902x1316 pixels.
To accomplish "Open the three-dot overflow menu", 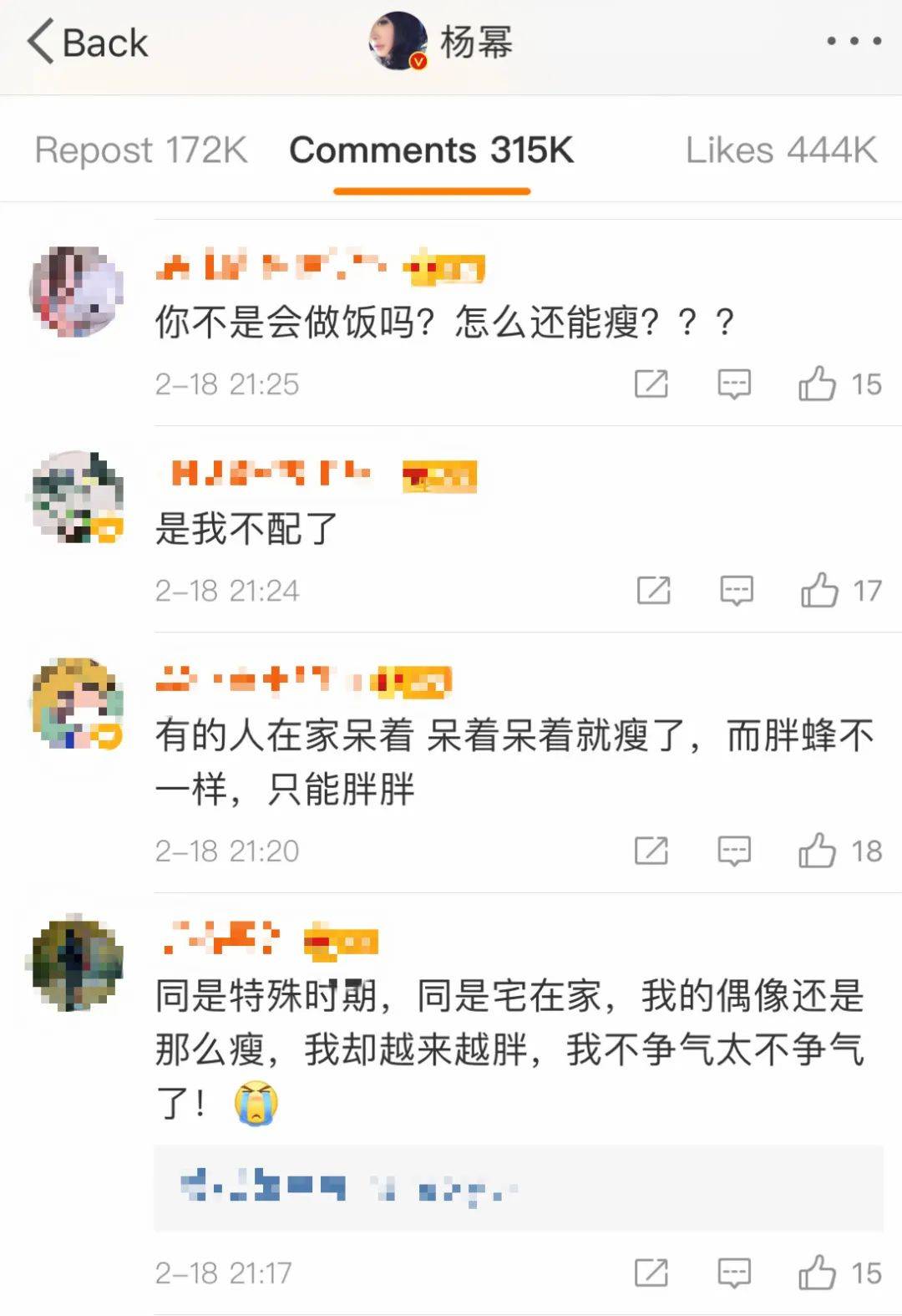I will (x=853, y=41).
